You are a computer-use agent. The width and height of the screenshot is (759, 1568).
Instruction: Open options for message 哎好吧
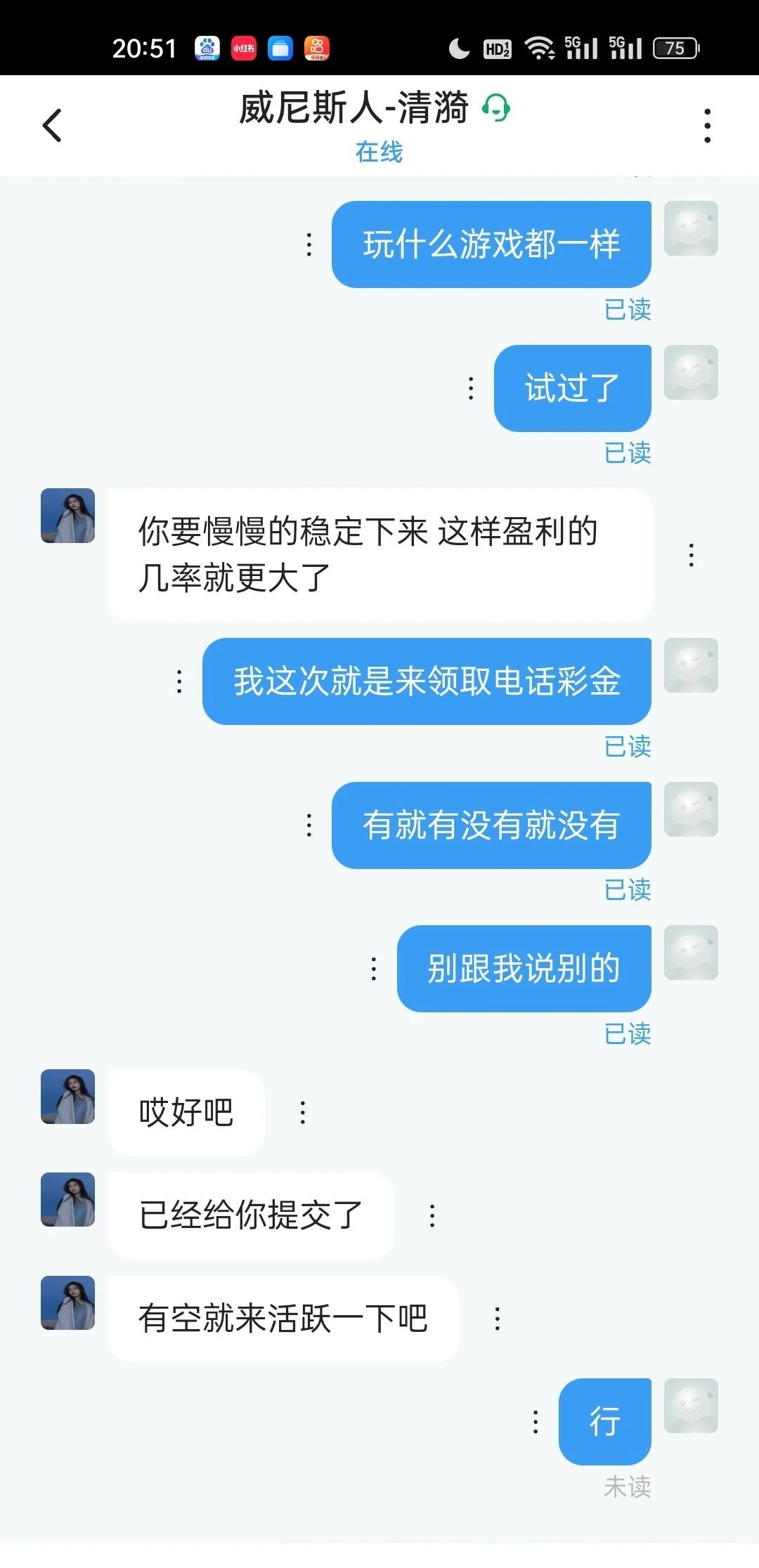click(x=303, y=1113)
